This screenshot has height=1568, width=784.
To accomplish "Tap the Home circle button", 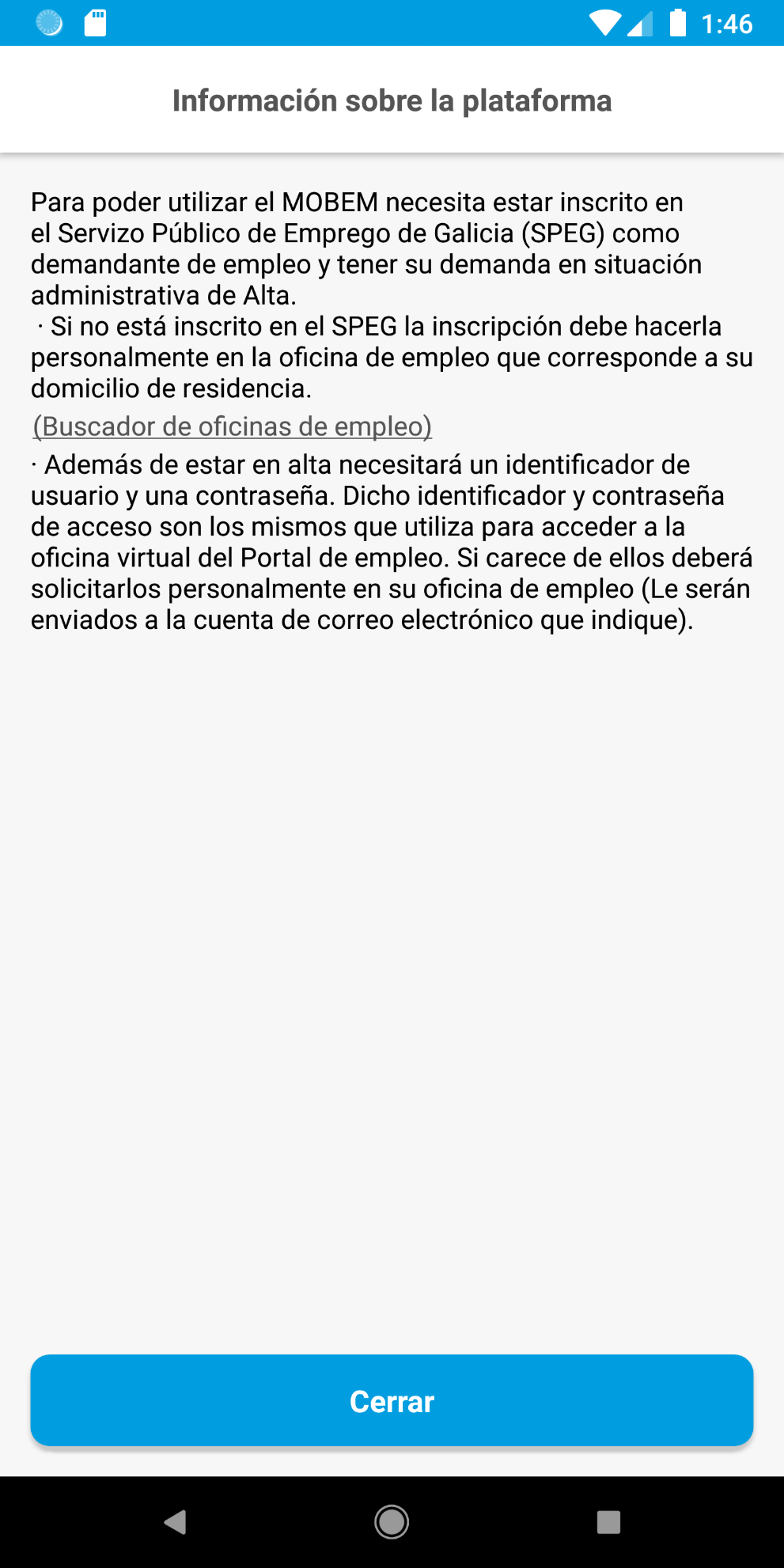I will point(392,1521).
